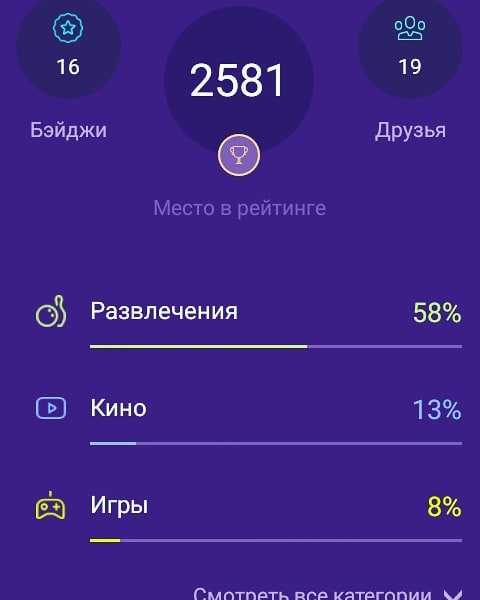Image resolution: width=480 pixels, height=600 pixels.
Task: Open the Кино category row
Action: 248,418
